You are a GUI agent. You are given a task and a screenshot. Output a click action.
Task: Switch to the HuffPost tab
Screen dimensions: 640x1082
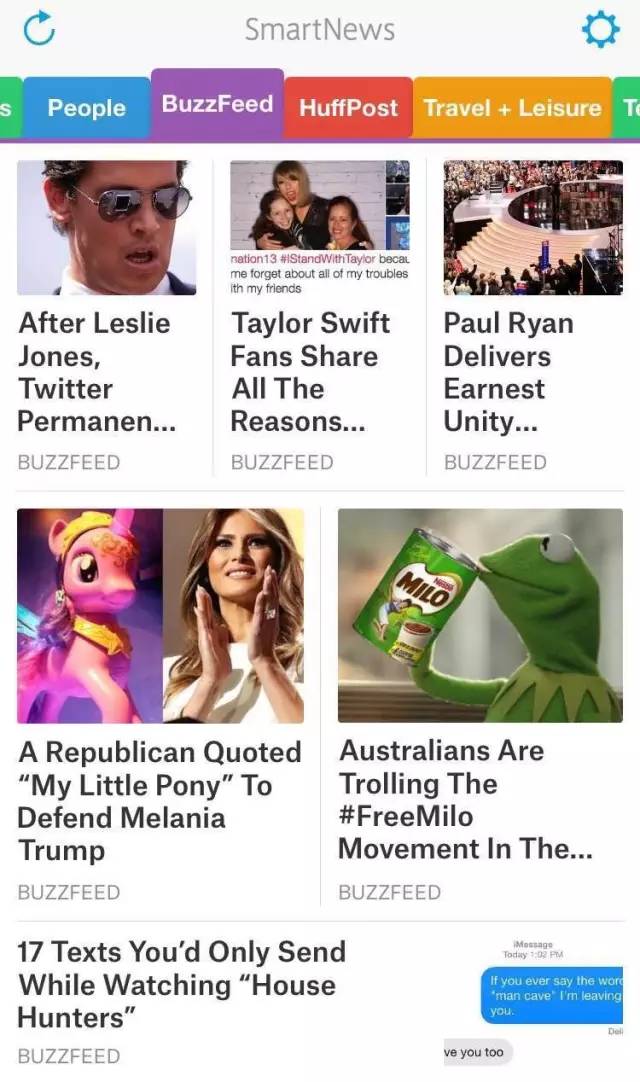tap(348, 108)
